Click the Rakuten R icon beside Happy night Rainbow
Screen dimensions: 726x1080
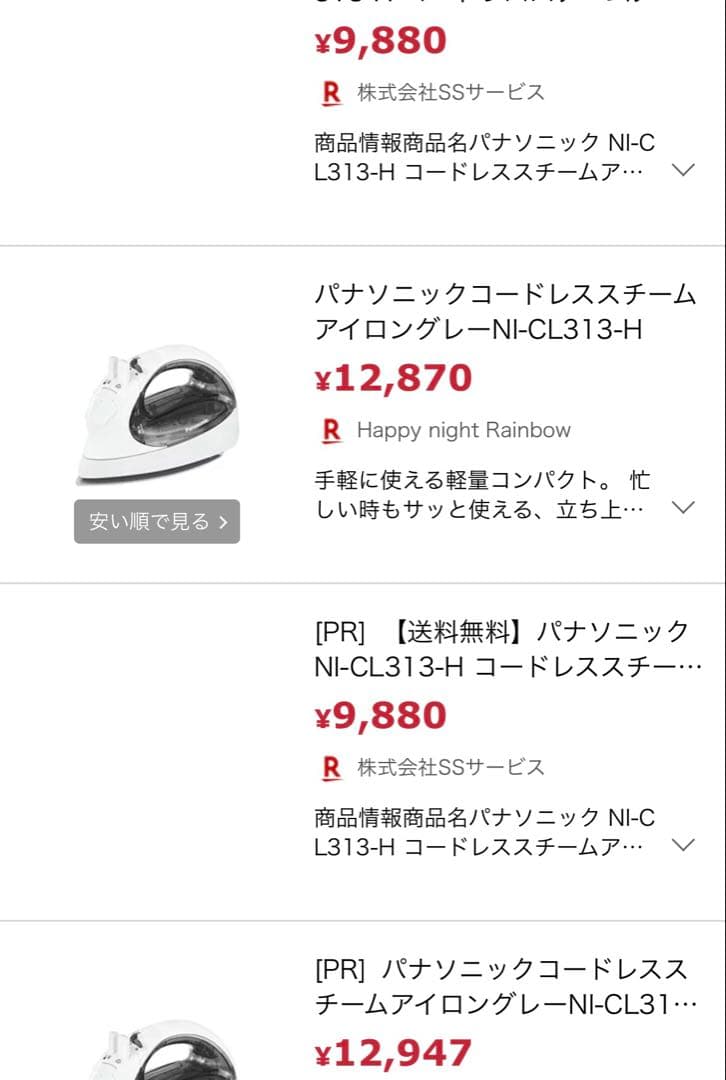pyautogui.click(x=330, y=430)
